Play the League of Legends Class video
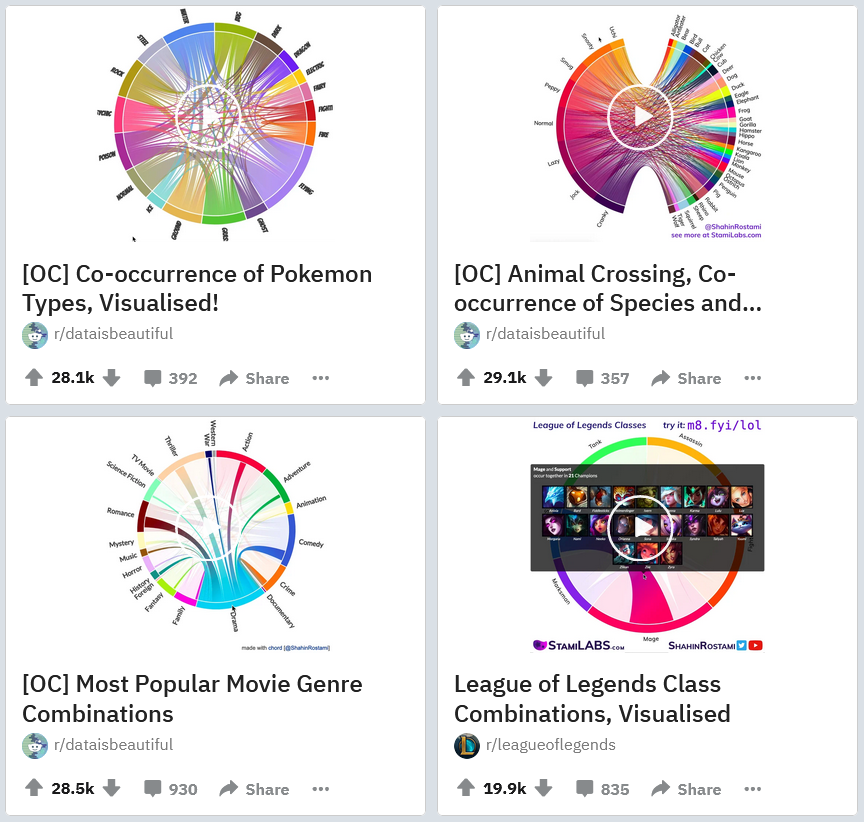The width and height of the screenshot is (864, 822). [643, 528]
